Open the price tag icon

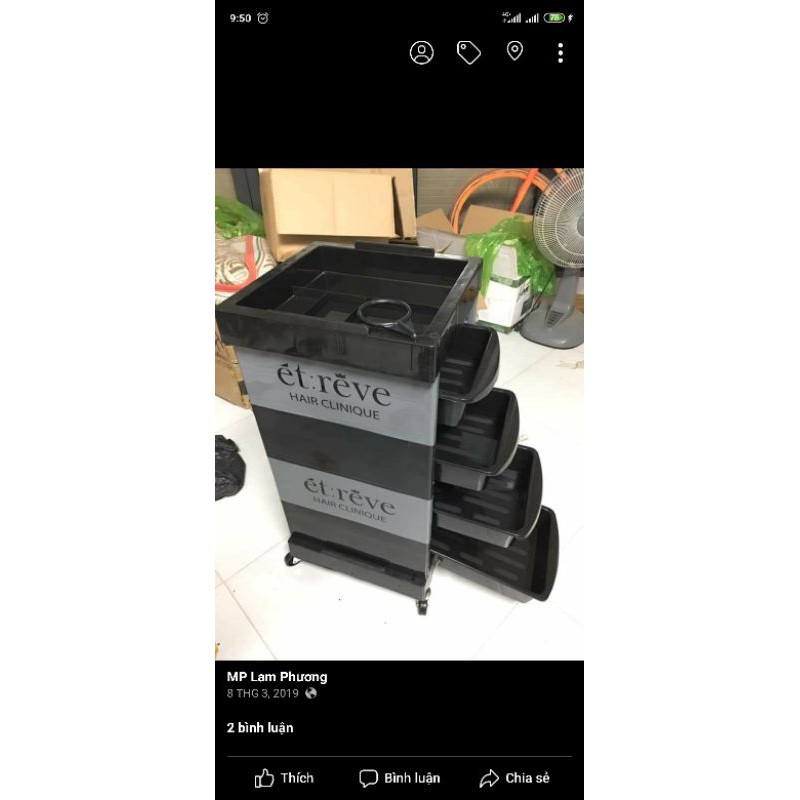pos(468,53)
